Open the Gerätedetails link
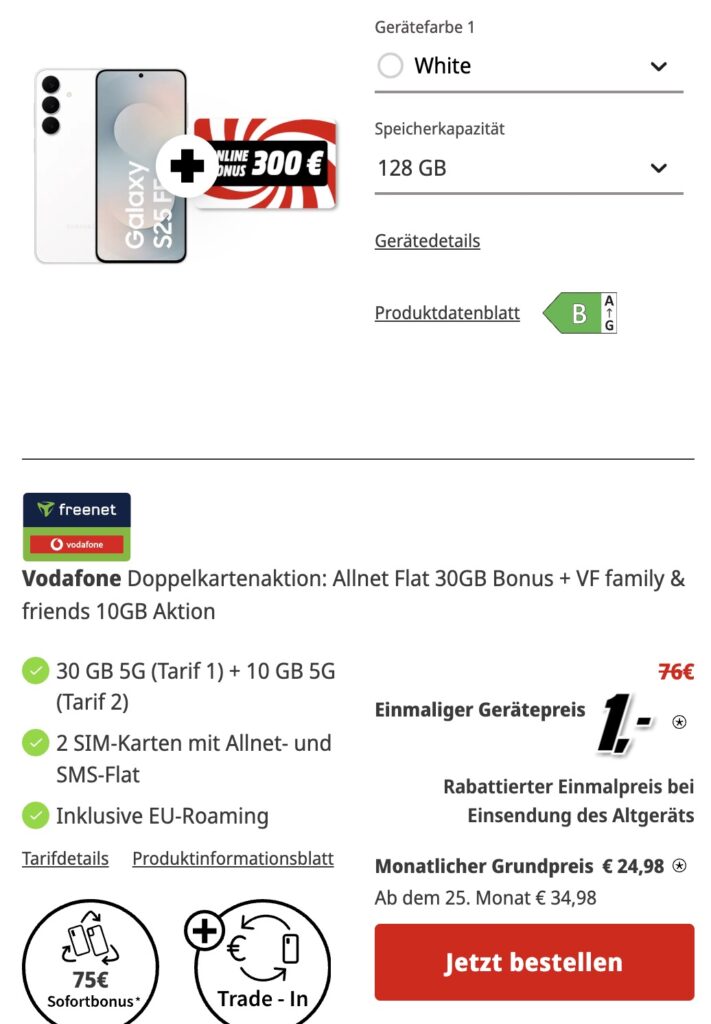Image resolution: width=711 pixels, height=1024 pixels. tap(427, 241)
